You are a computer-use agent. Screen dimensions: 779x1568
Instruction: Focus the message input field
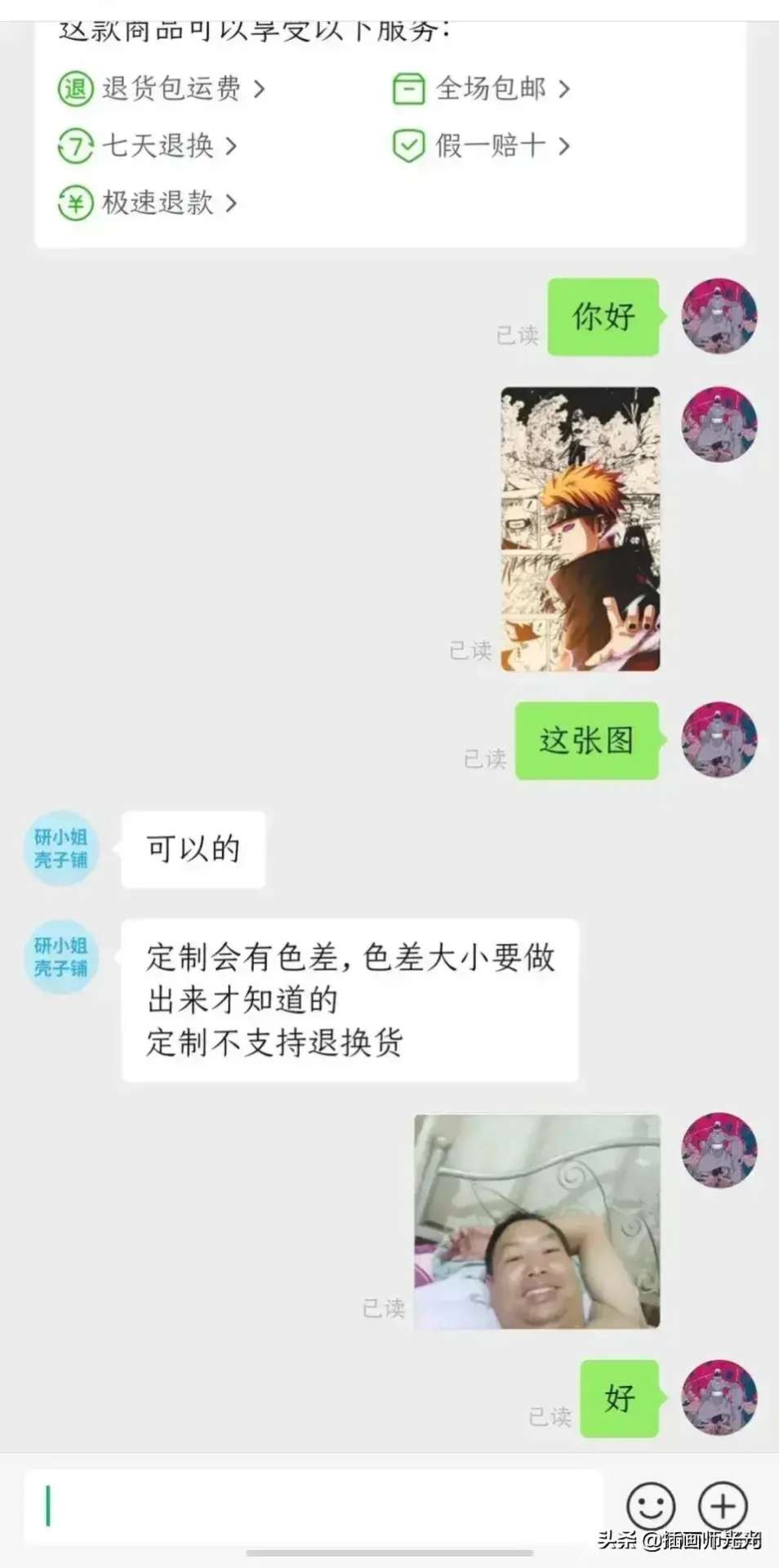pyautogui.click(x=314, y=1505)
